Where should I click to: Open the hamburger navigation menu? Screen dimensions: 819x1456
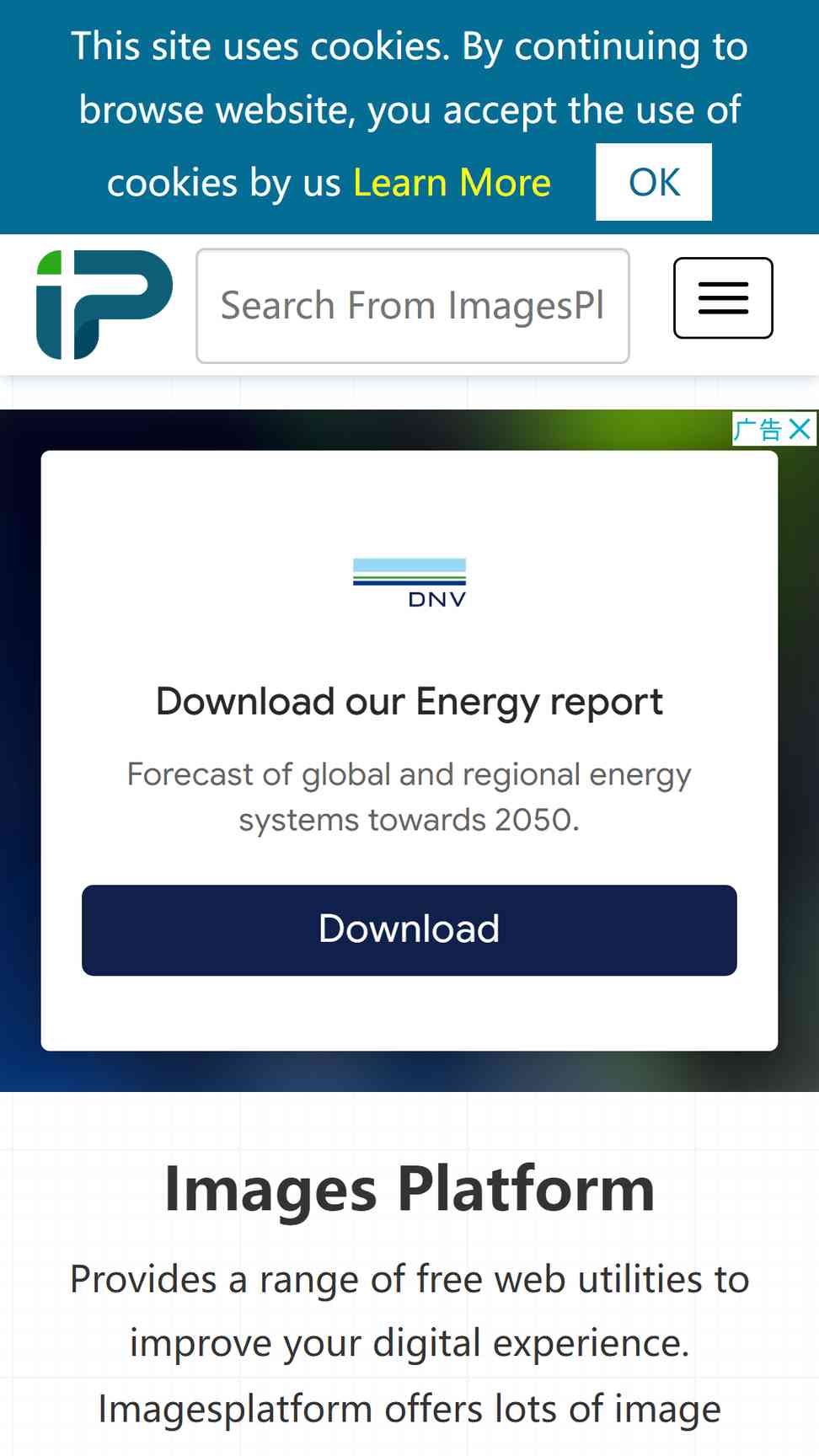(723, 298)
